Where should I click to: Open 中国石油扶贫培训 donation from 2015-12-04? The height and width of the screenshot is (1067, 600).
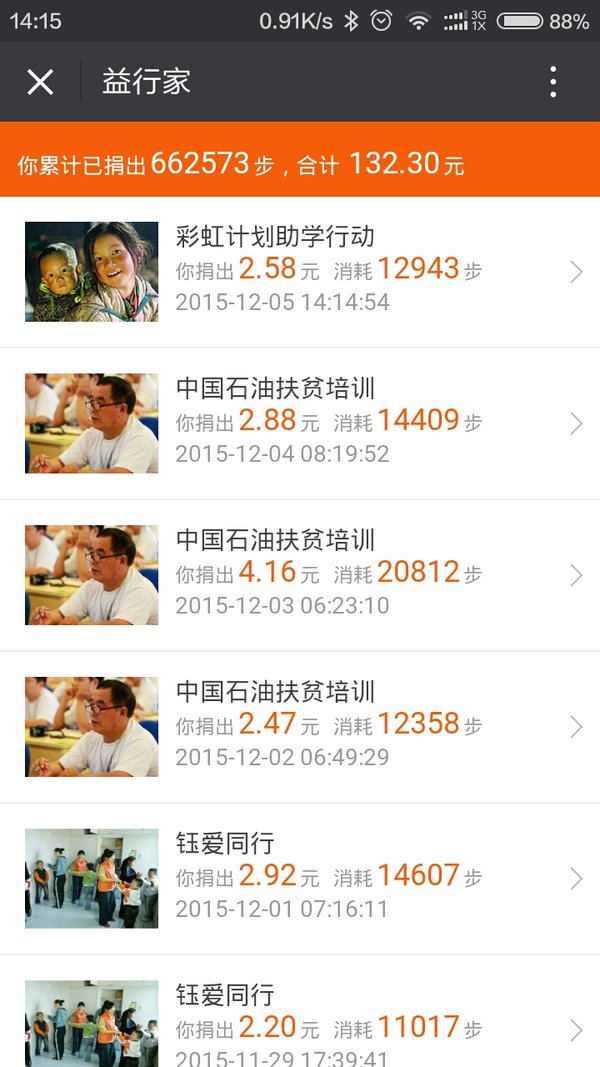[300, 424]
